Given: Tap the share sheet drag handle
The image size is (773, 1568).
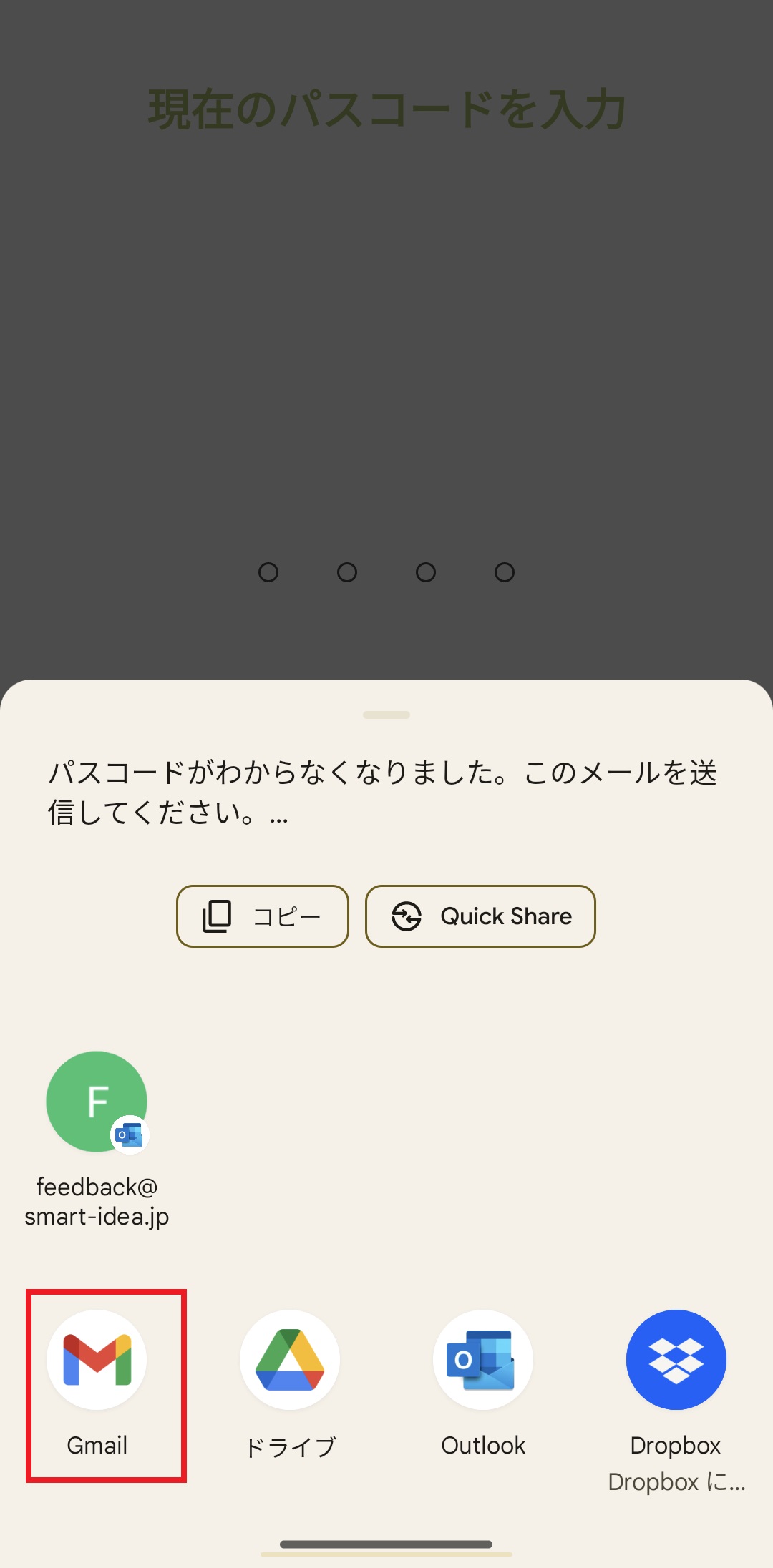Looking at the screenshot, I should (386, 715).
